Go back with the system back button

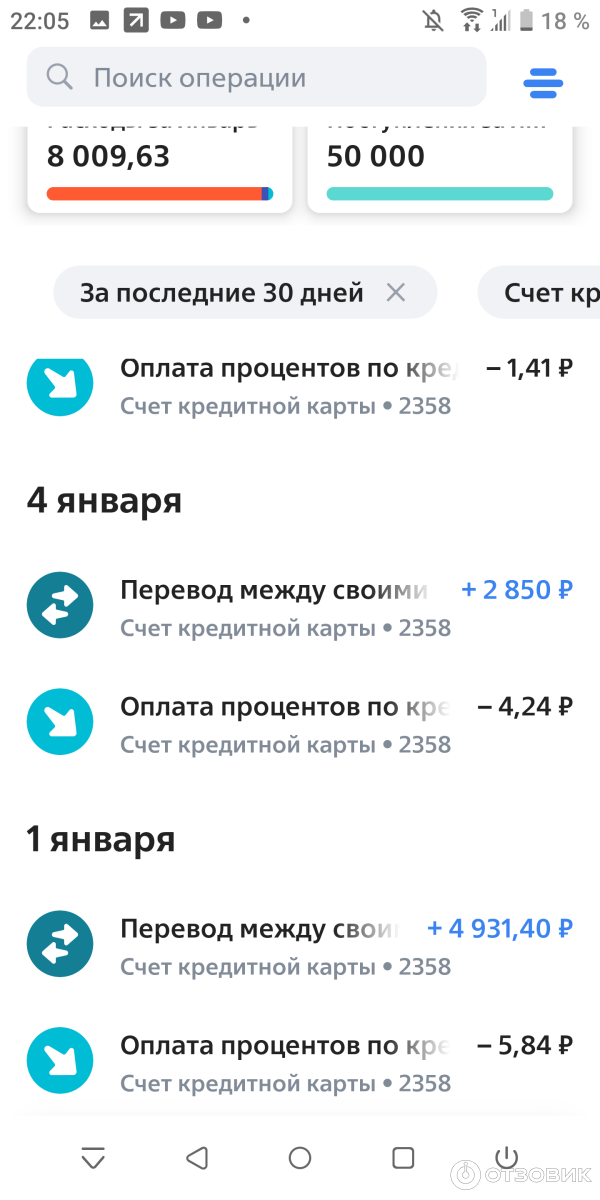click(x=197, y=1158)
